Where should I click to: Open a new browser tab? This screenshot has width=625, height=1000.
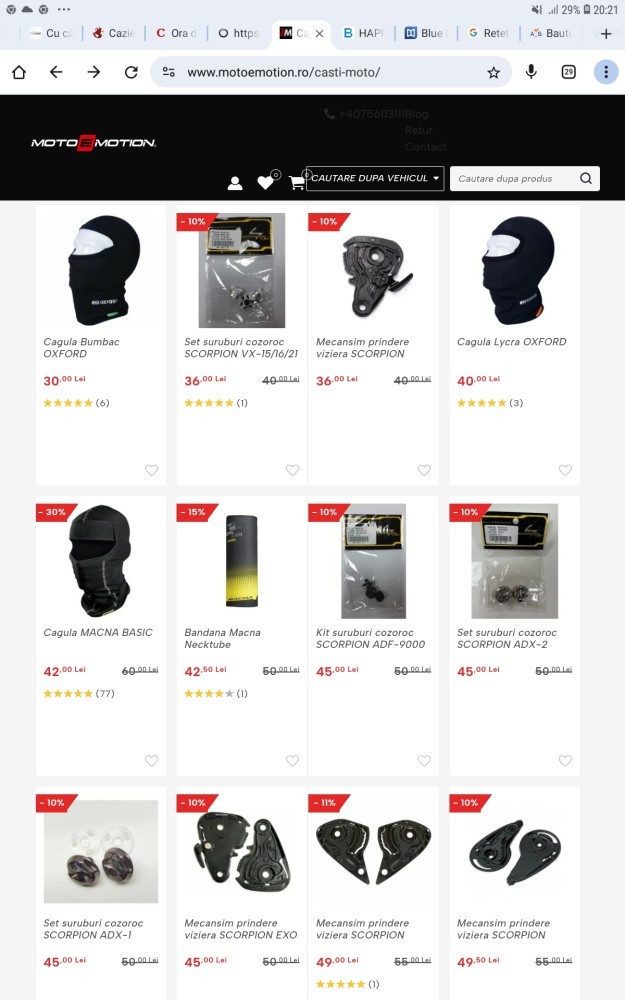click(x=605, y=33)
